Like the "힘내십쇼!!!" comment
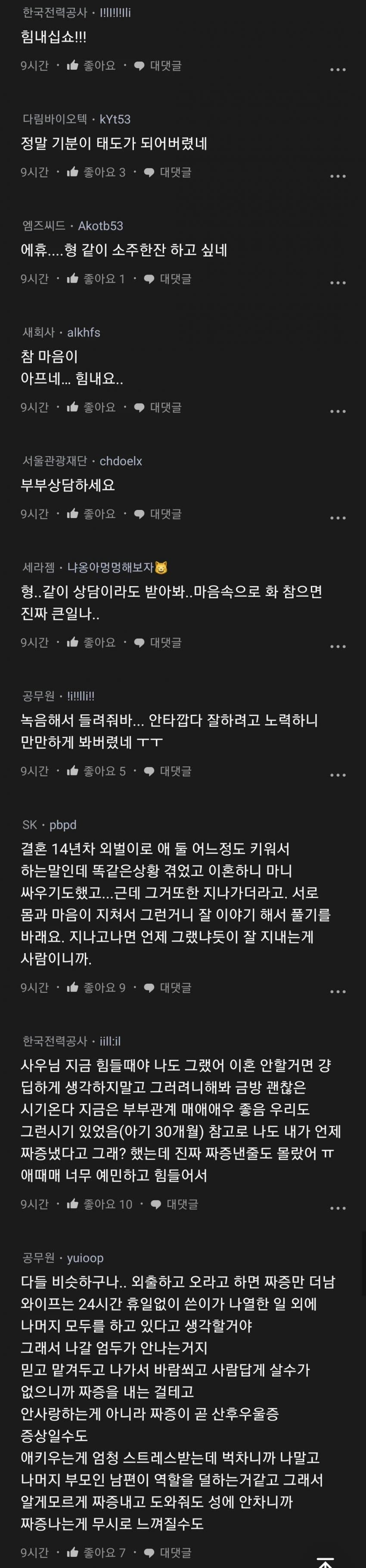This screenshot has height=1568, width=366. click(x=91, y=66)
